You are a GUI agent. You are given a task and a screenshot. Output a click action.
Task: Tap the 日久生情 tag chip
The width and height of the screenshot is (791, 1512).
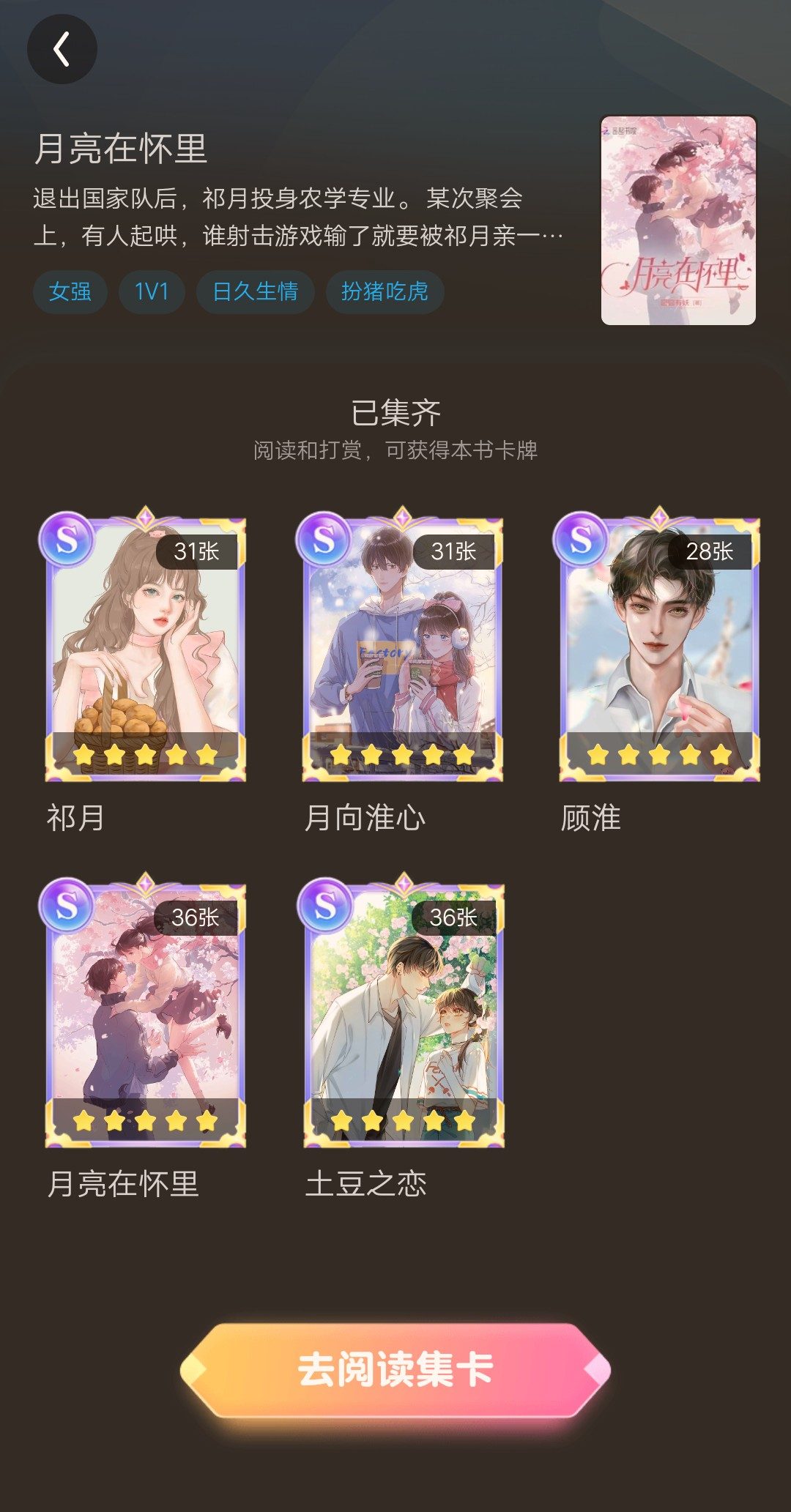[255, 291]
